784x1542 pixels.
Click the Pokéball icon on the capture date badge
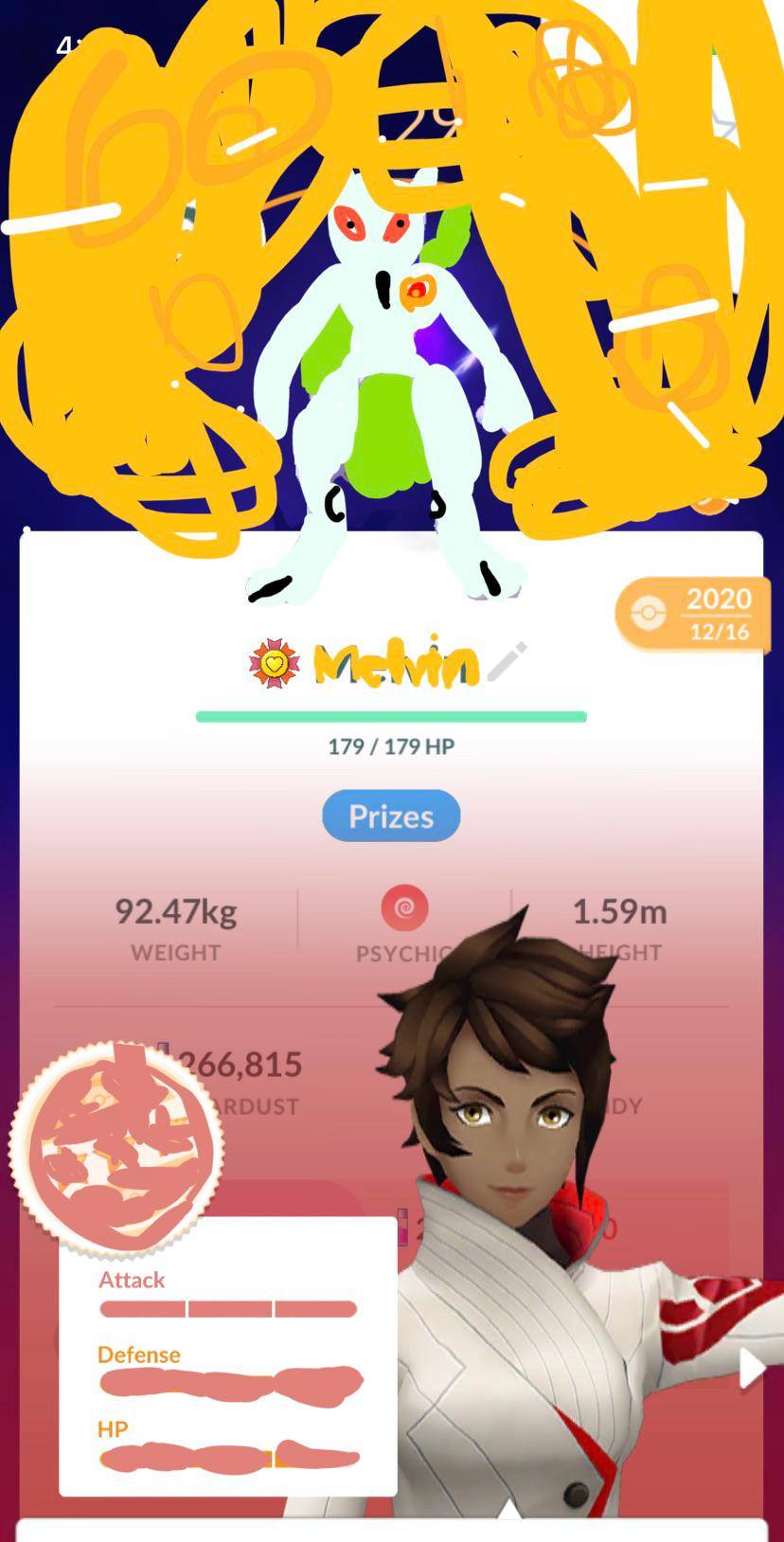point(650,612)
